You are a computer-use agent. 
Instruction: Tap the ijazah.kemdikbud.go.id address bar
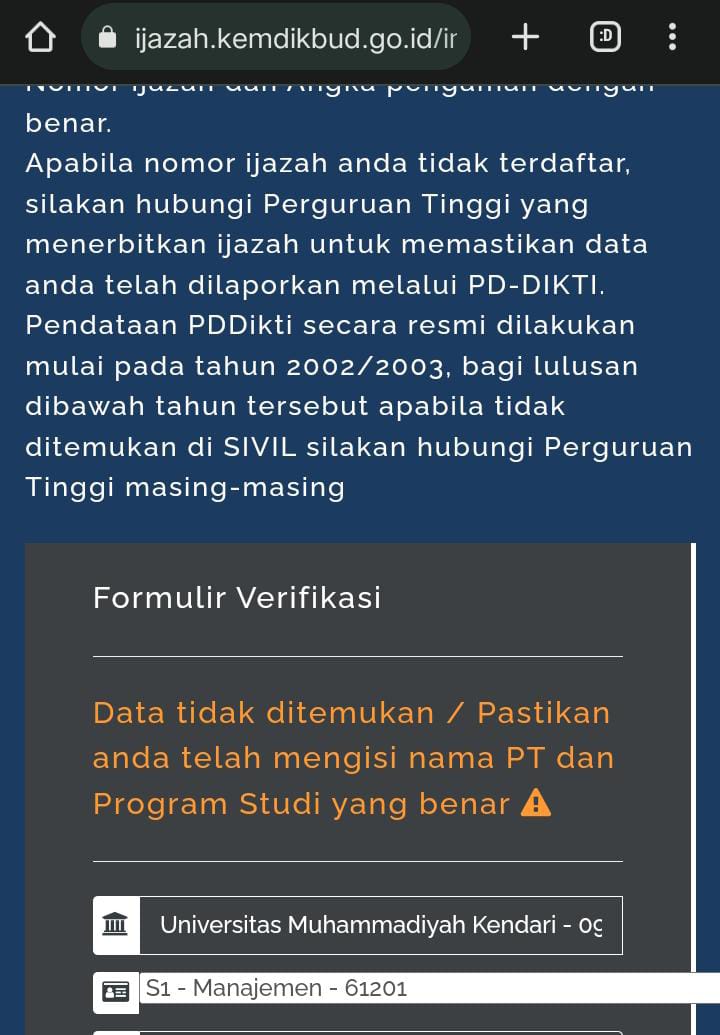[290, 38]
